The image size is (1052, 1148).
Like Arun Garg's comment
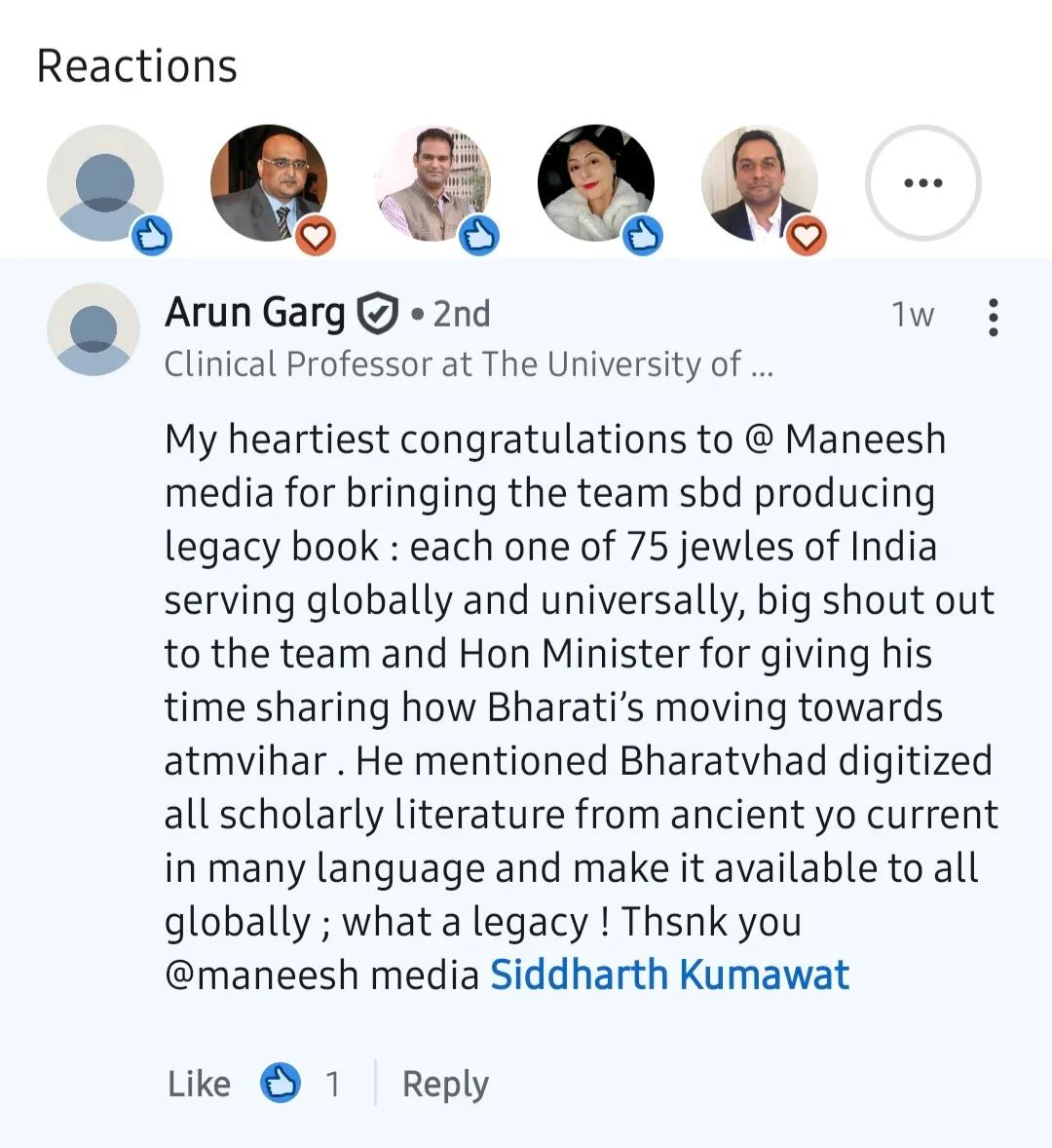pos(199,1084)
